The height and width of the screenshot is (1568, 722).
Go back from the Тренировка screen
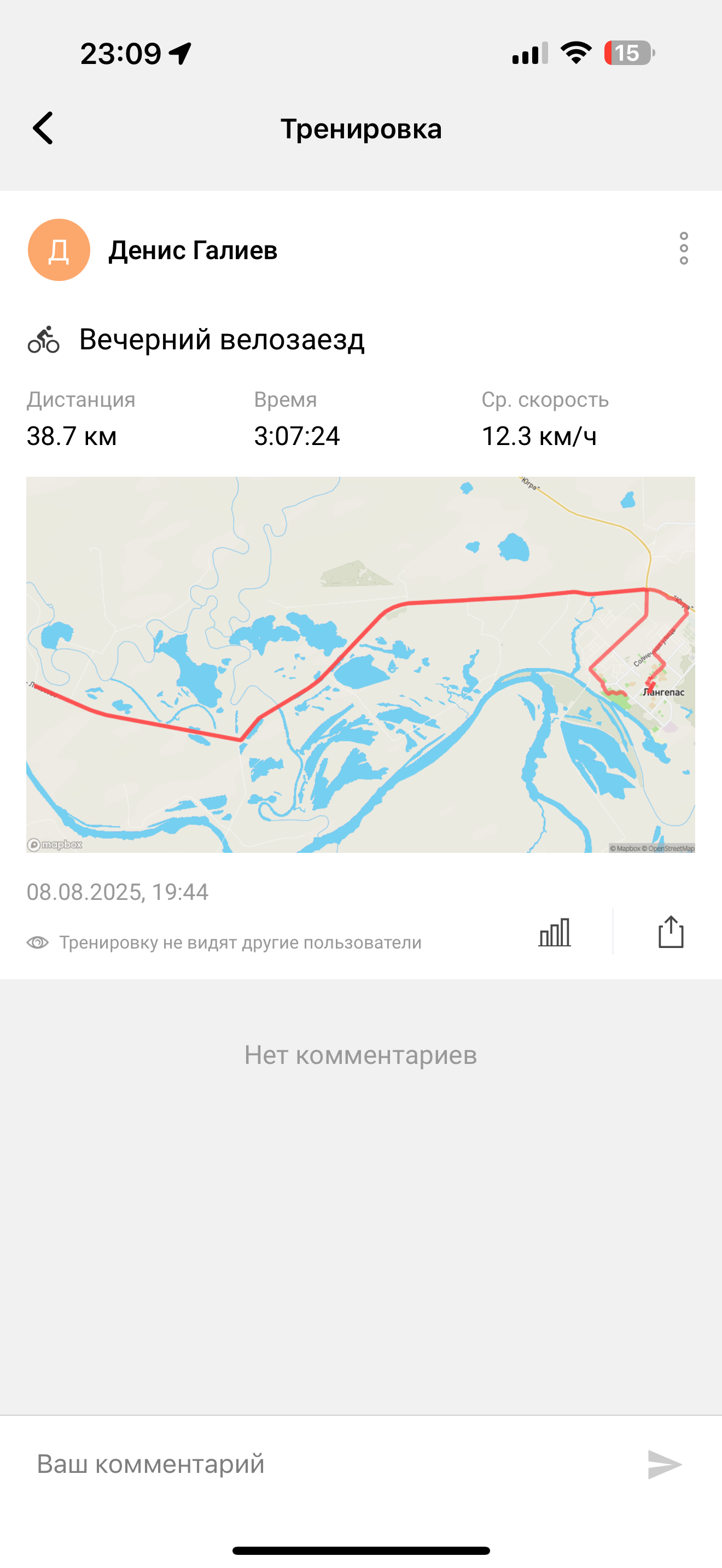click(43, 128)
